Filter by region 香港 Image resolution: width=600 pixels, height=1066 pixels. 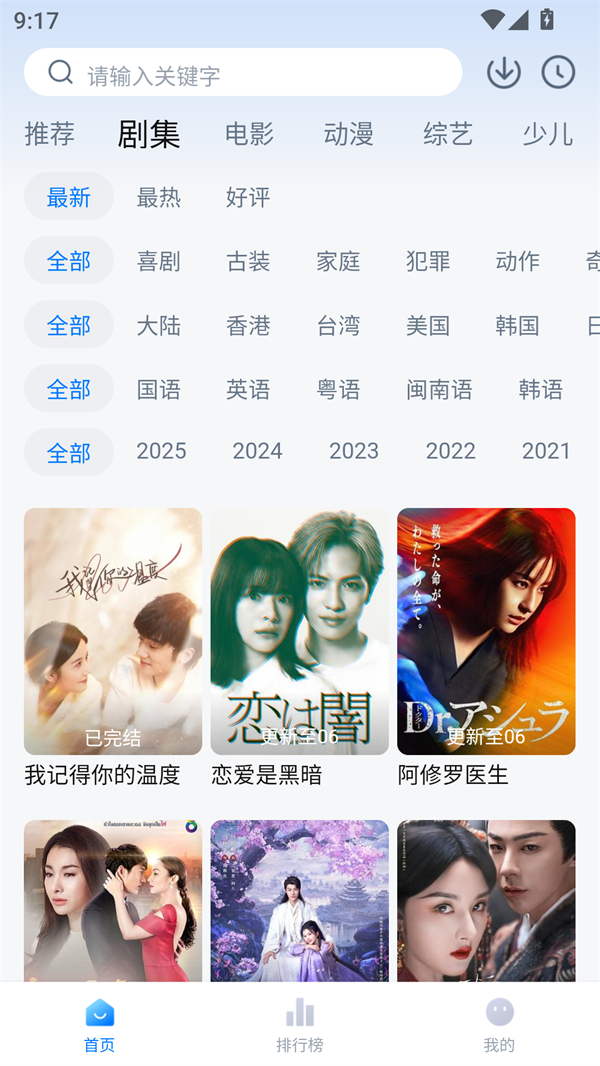248,325
